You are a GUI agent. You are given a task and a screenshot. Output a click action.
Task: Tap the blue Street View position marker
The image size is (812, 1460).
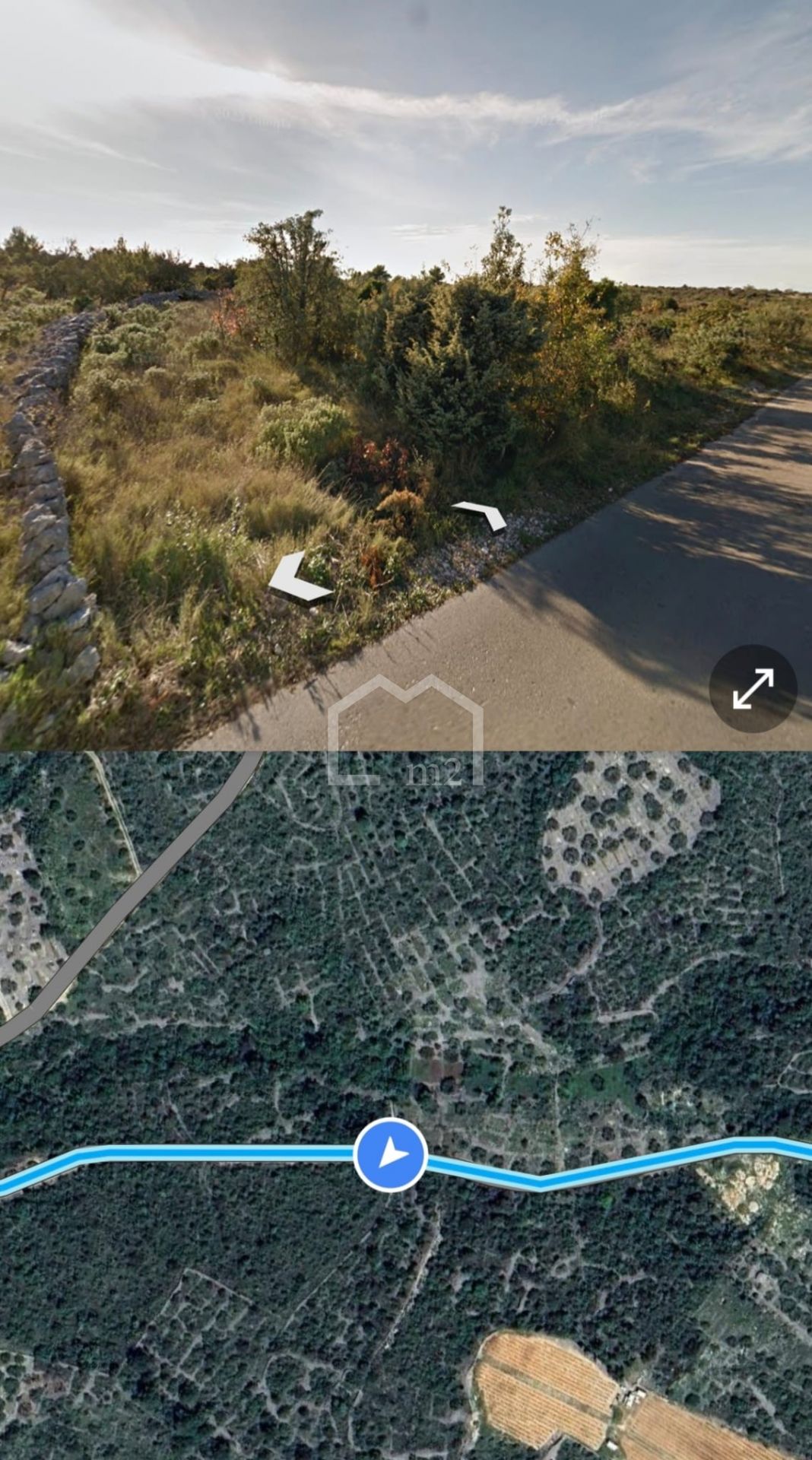coord(391,1154)
